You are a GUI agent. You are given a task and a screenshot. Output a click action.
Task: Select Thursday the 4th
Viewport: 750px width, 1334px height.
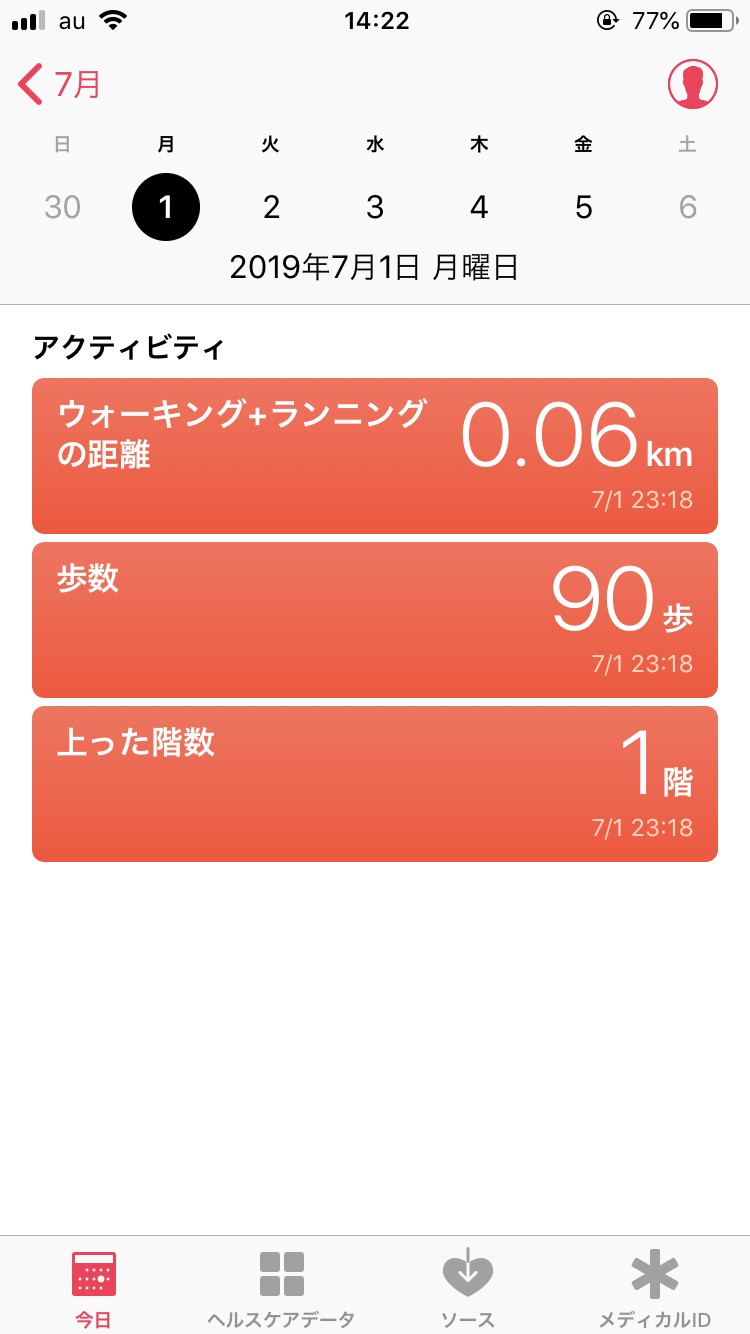click(x=479, y=207)
